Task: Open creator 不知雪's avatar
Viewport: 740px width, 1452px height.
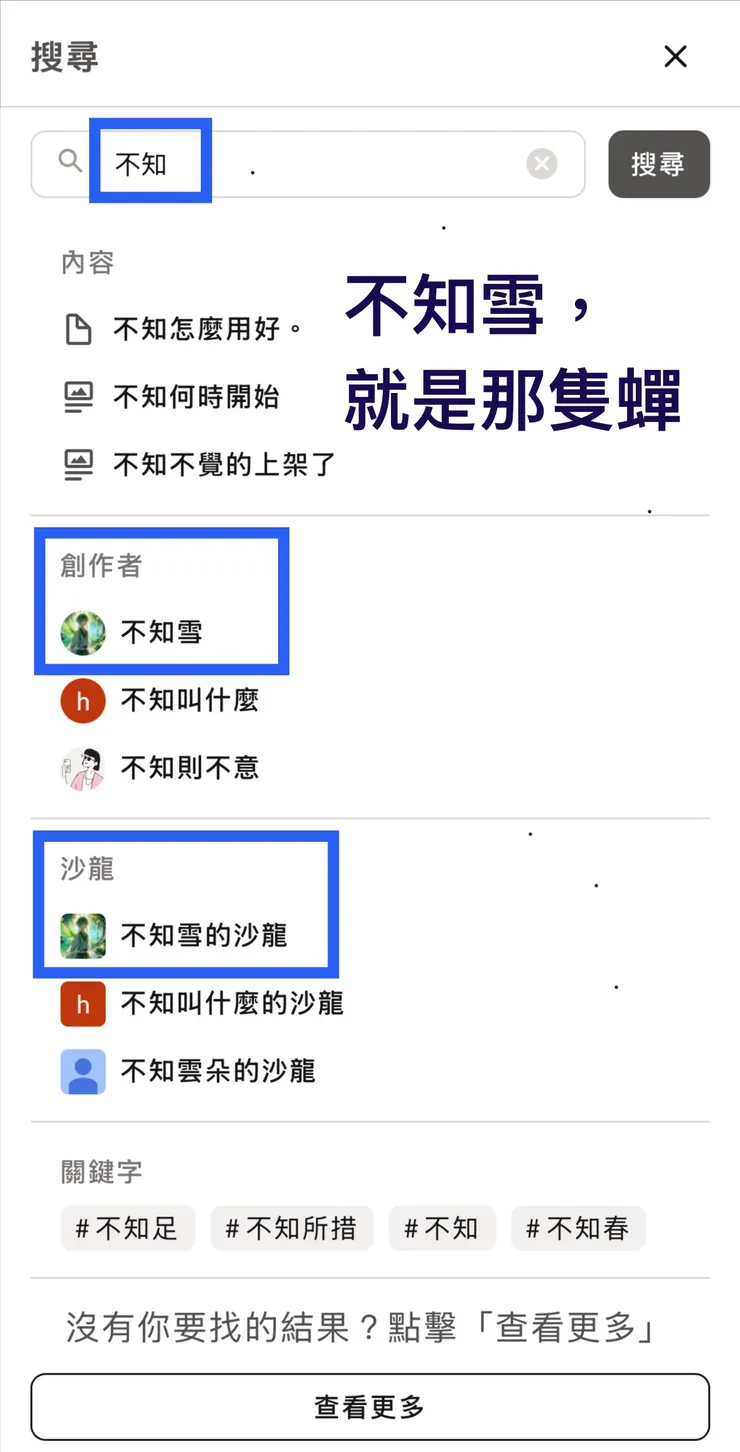Action: [x=82, y=632]
